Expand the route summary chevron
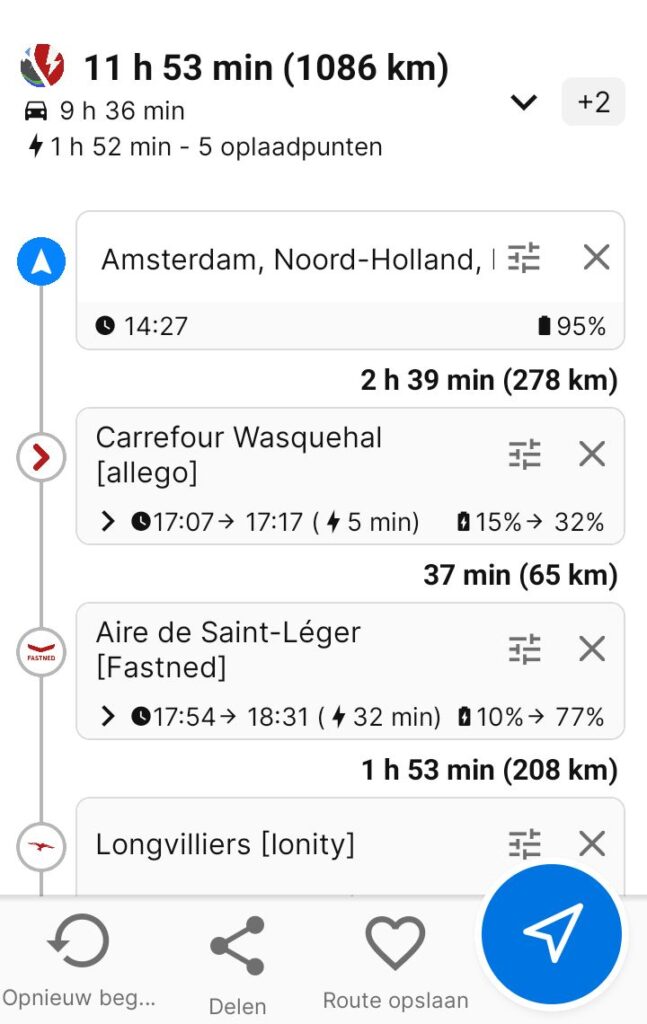The image size is (647, 1024). pos(524,102)
